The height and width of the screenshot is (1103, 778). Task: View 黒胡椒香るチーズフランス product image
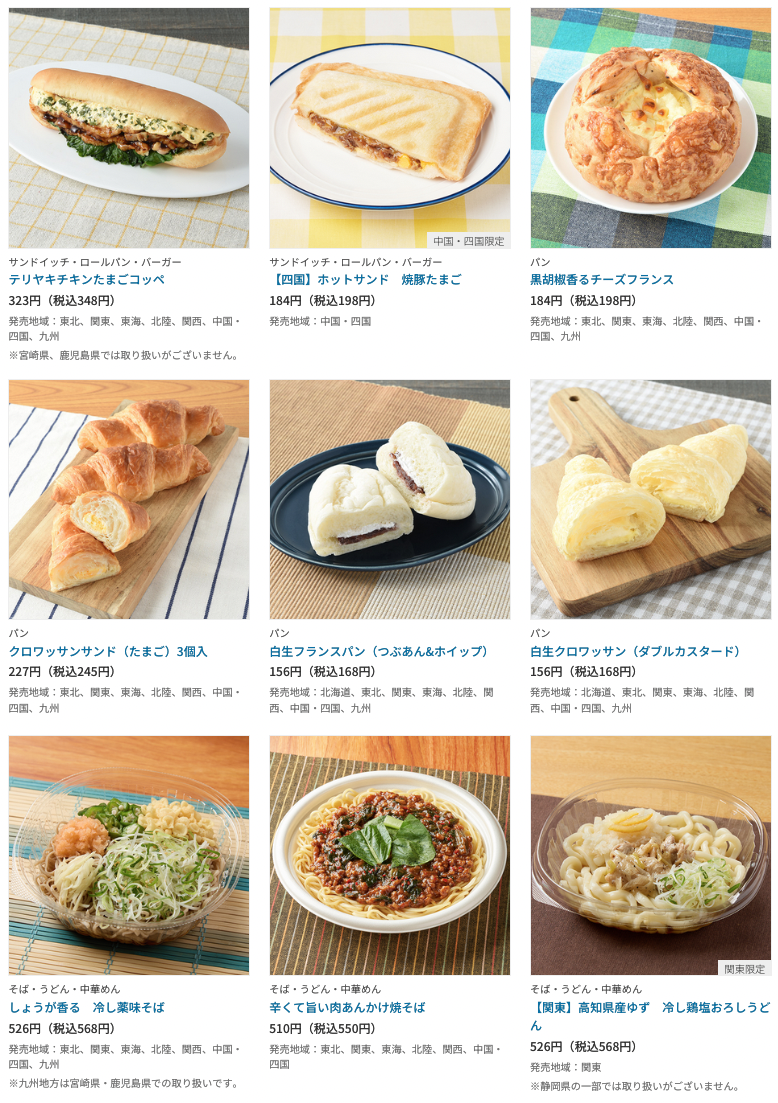(650, 128)
